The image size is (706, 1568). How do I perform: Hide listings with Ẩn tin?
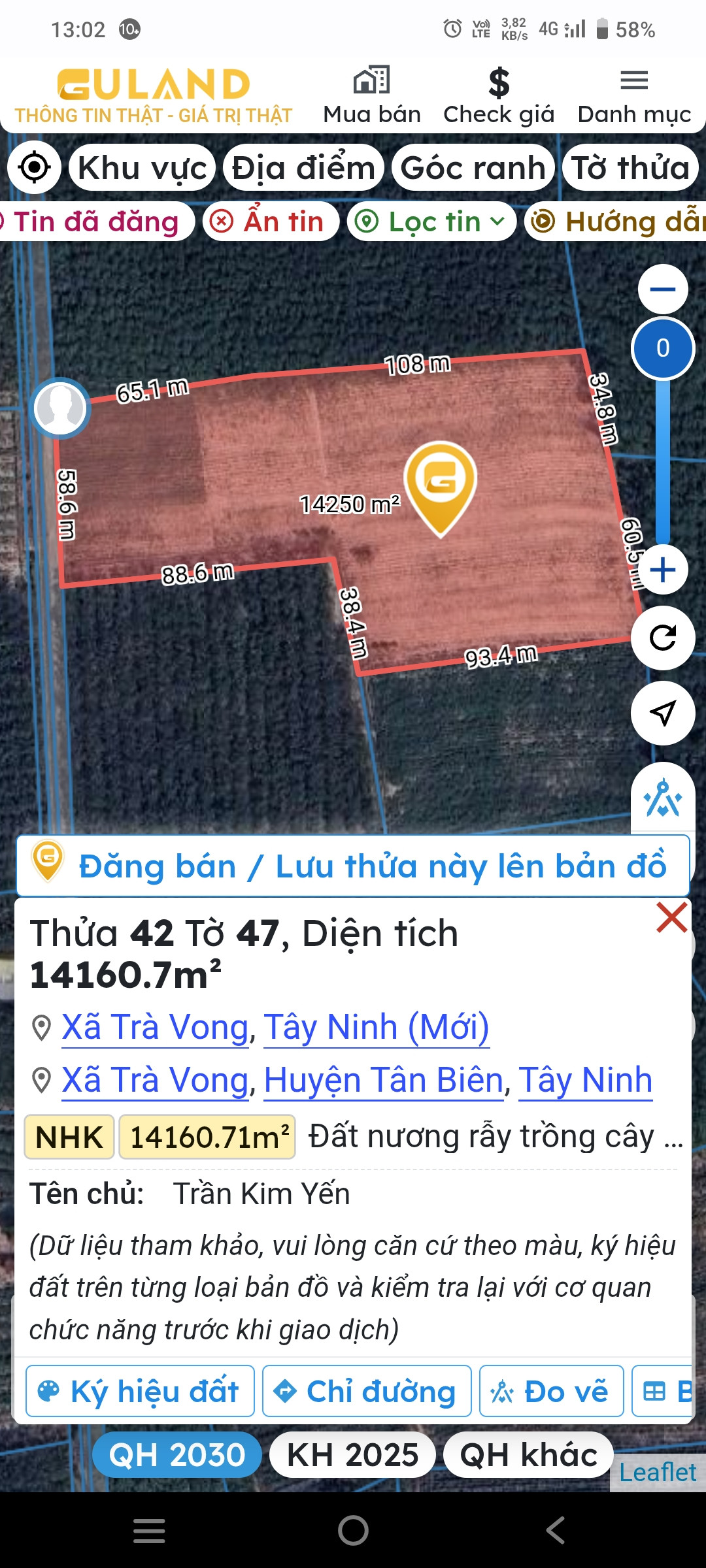(x=271, y=222)
